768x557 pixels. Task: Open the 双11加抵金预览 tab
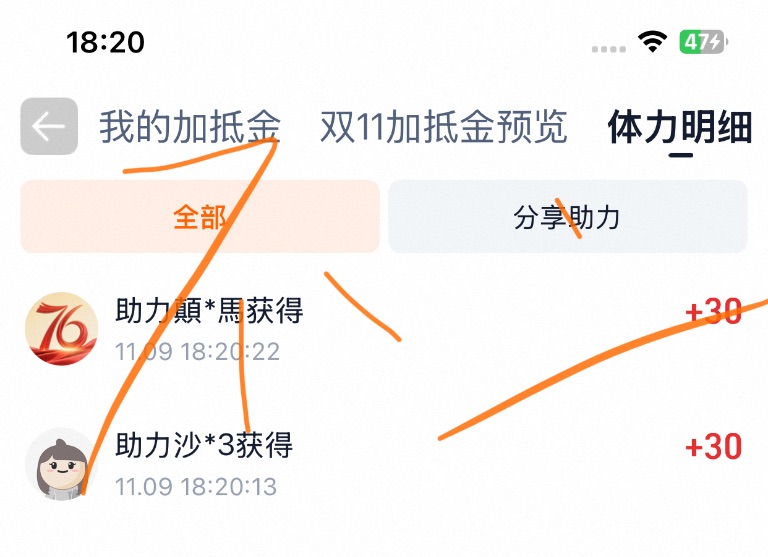(443, 128)
